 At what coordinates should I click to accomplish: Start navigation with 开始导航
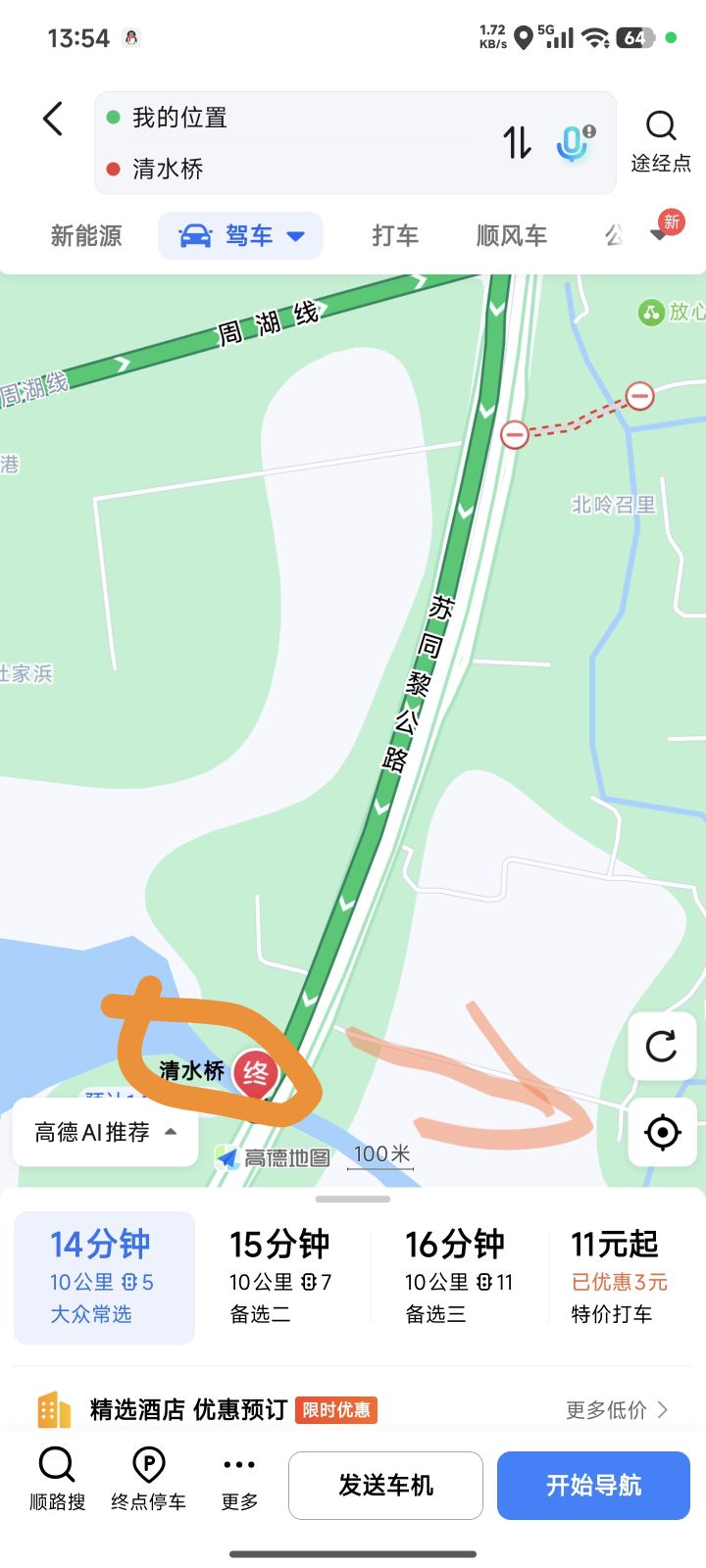coord(593,1486)
